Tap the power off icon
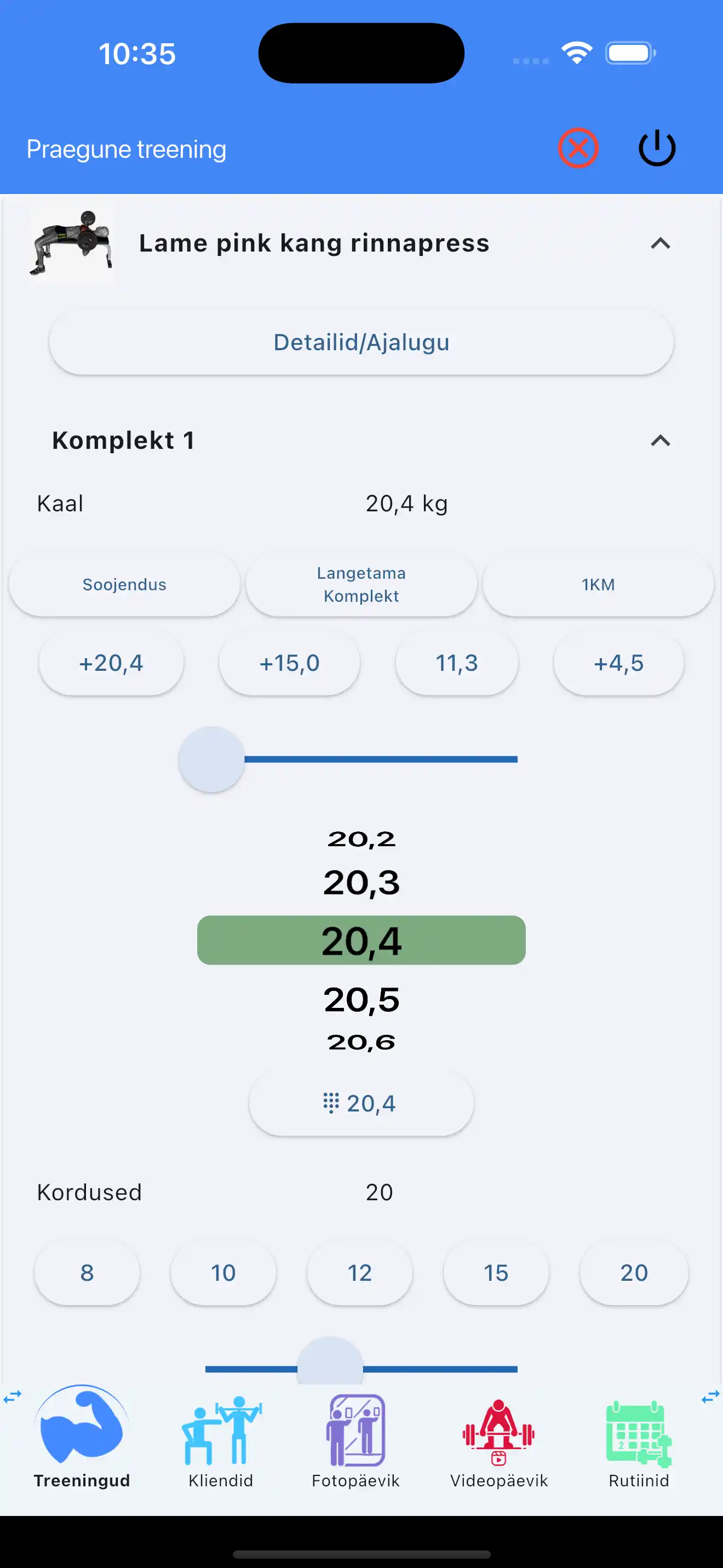 [656, 148]
